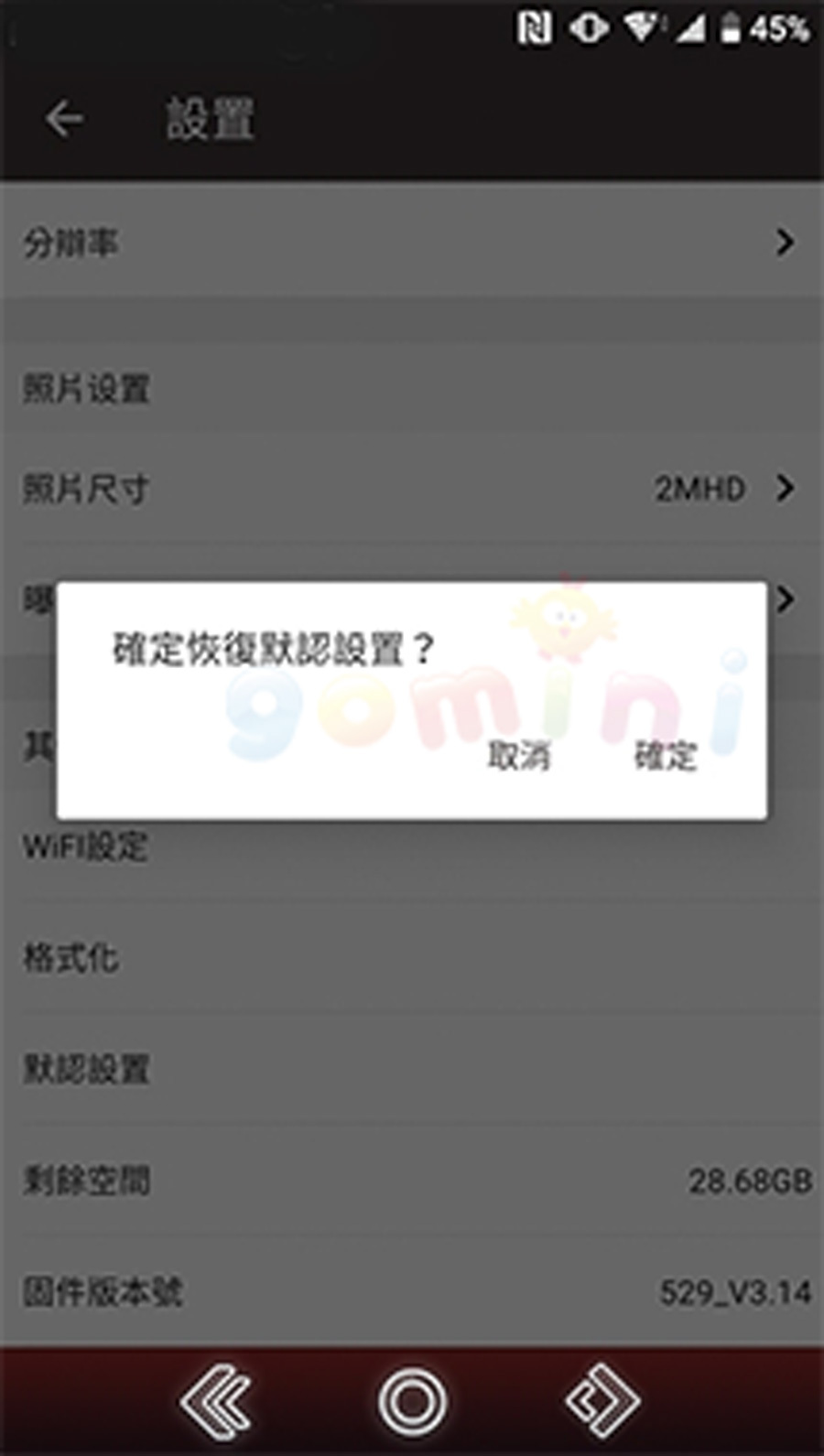
Task: Tap 取消 to cancel the dialog
Action: (x=518, y=756)
